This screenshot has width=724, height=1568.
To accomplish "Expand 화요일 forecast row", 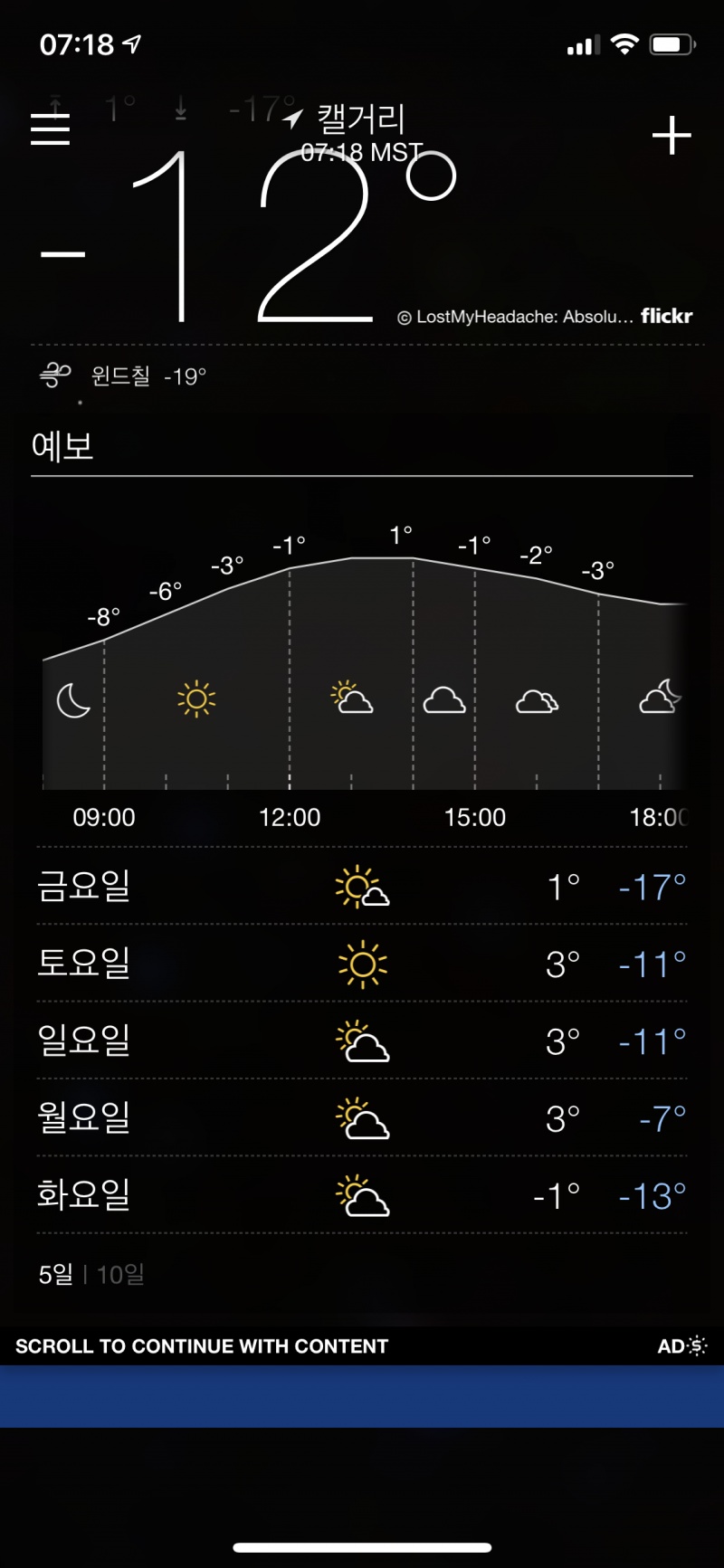I will tap(362, 1195).
